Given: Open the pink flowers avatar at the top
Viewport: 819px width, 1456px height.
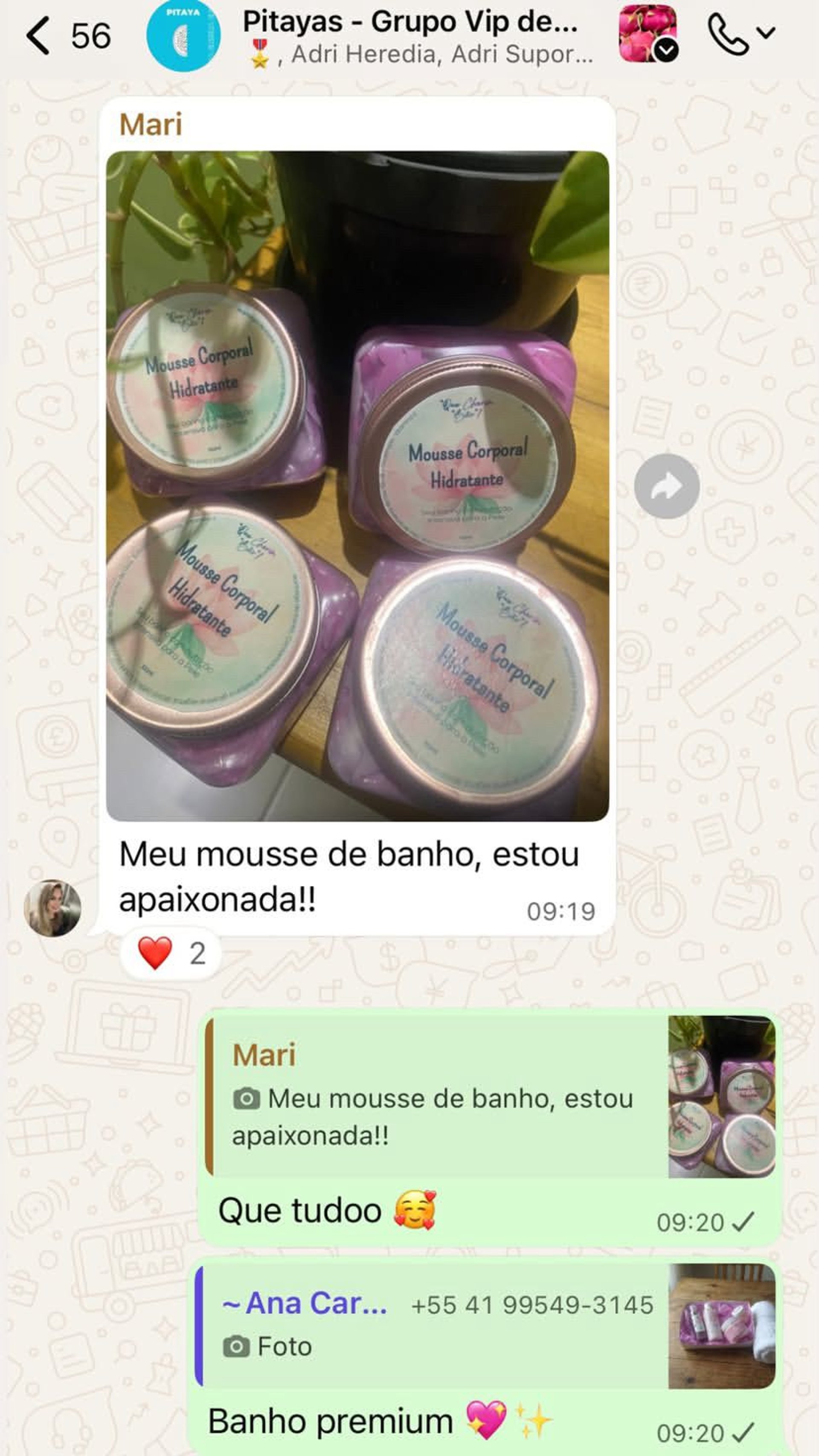Looking at the screenshot, I should click(647, 33).
